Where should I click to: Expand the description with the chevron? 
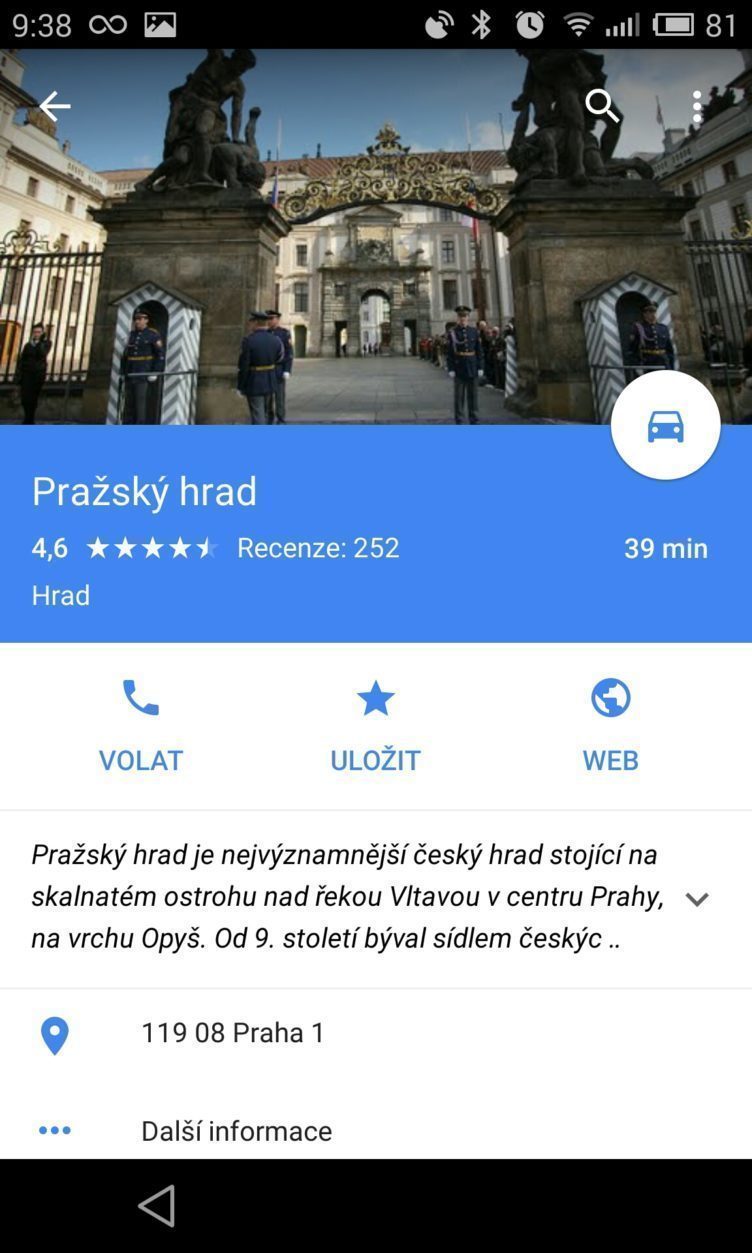coord(696,898)
